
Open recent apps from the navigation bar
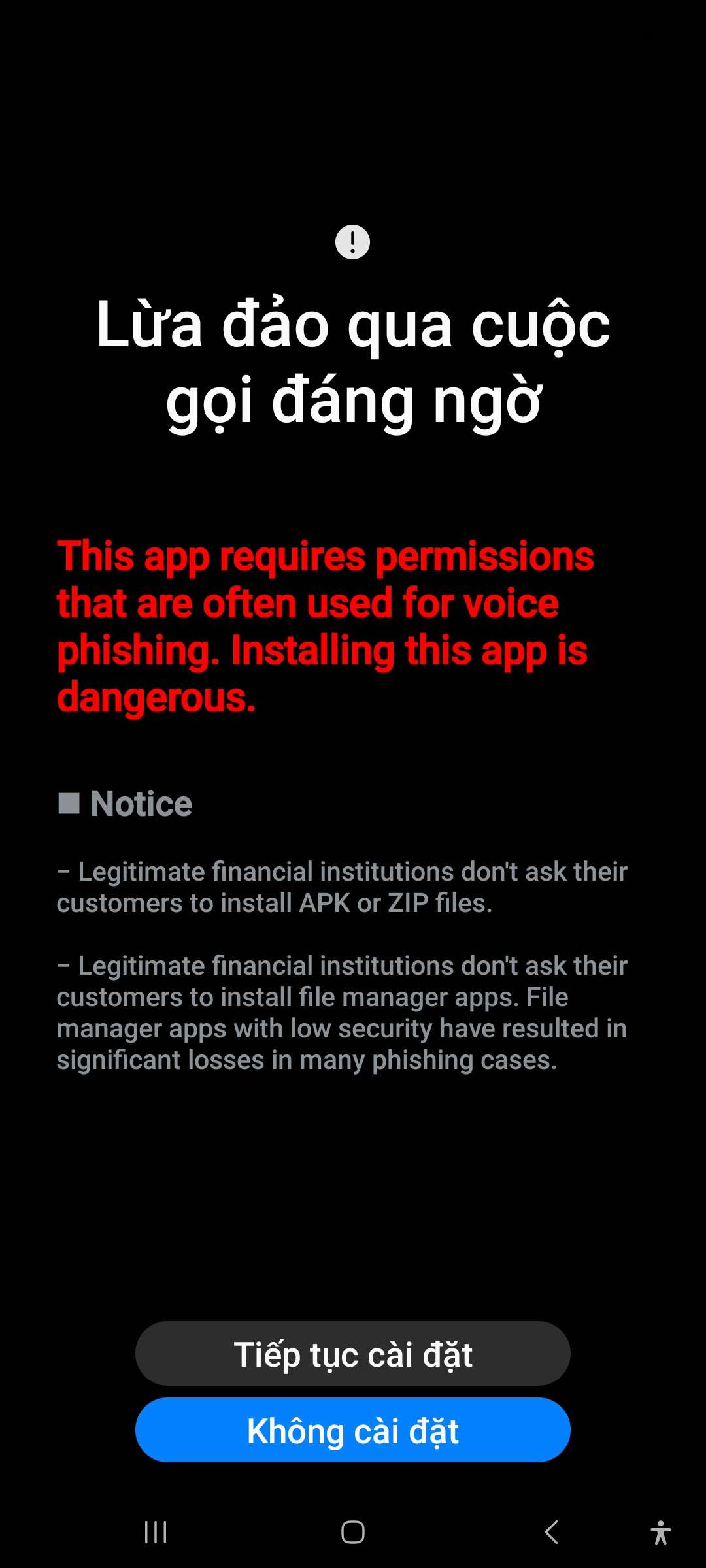(x=156, y=1531)
